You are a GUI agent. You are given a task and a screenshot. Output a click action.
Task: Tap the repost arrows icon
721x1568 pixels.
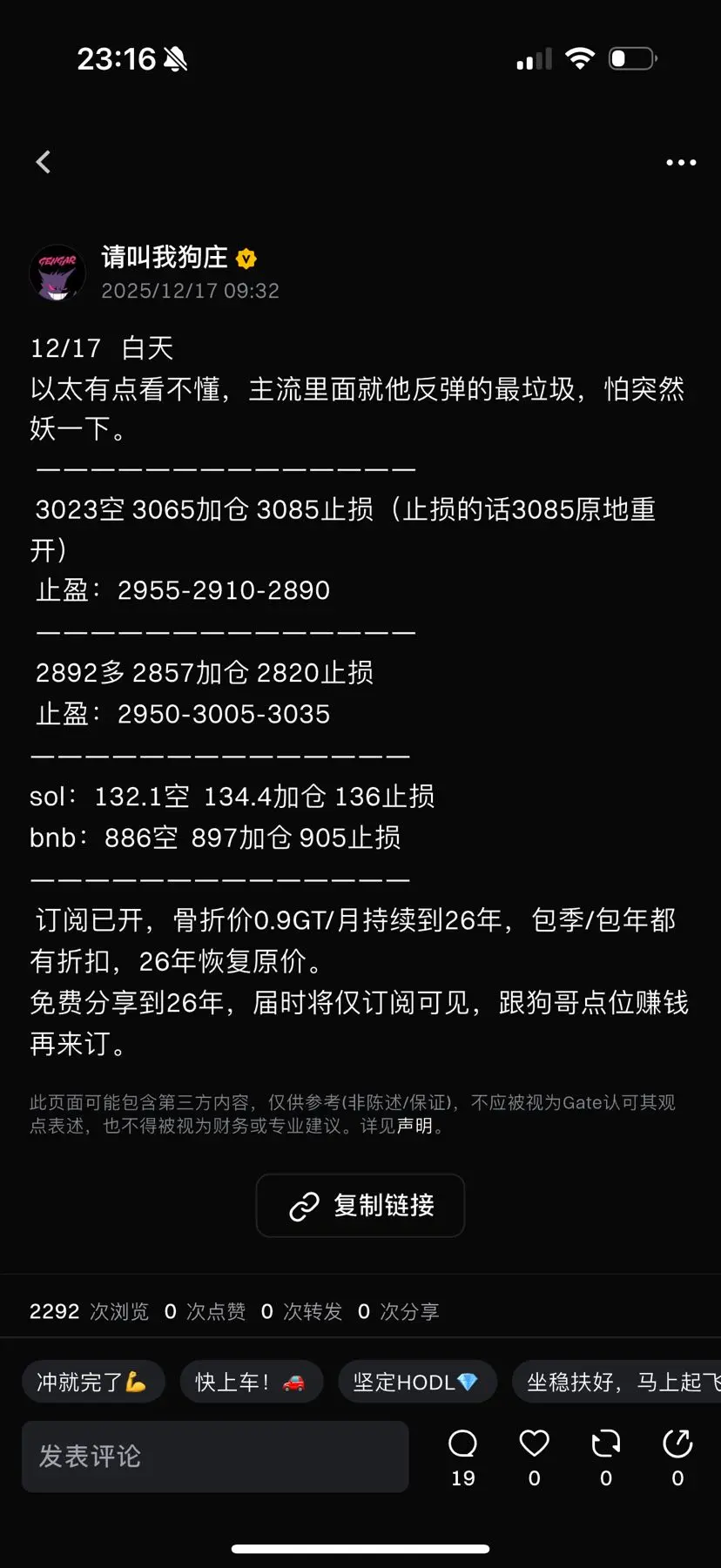605,1443
